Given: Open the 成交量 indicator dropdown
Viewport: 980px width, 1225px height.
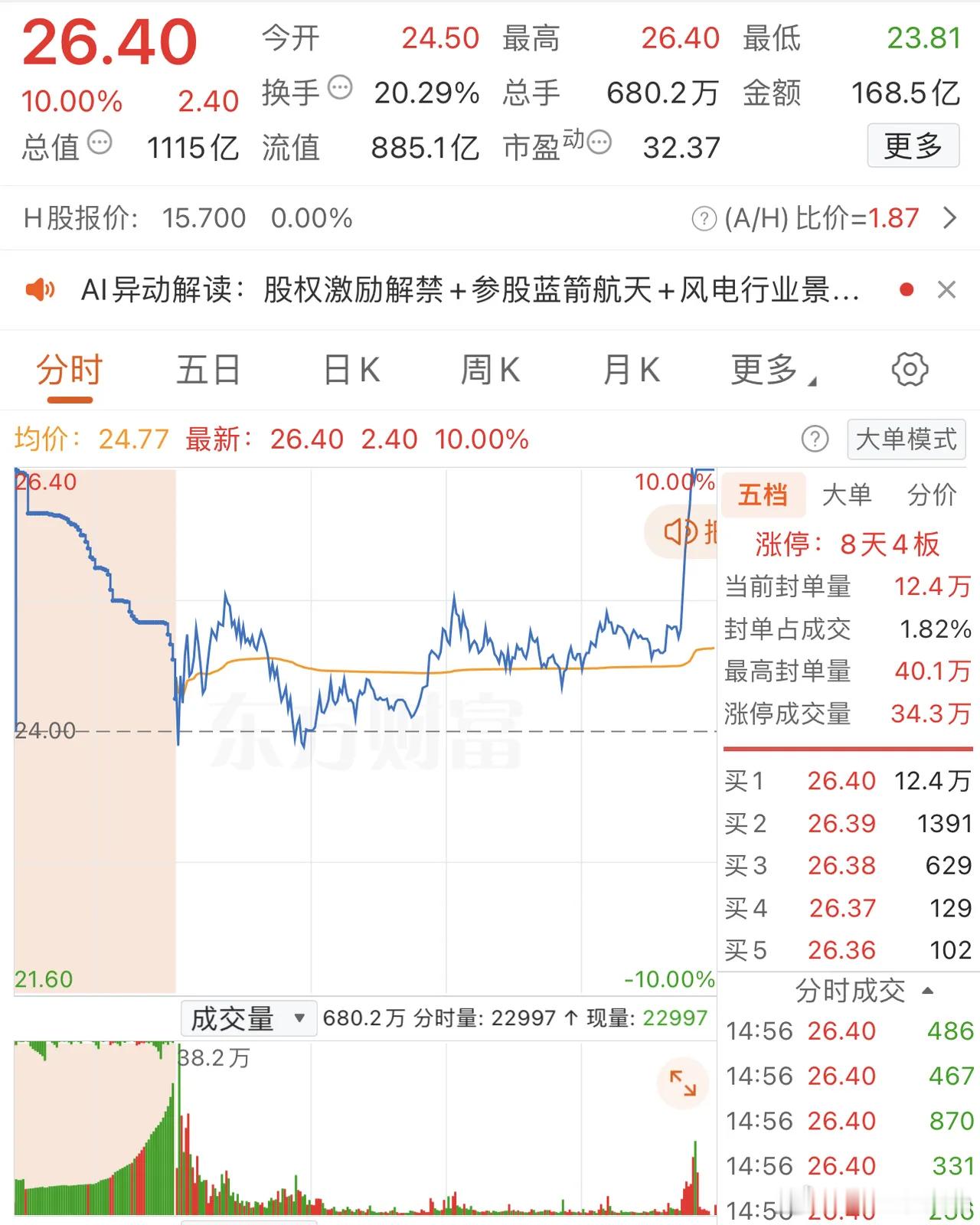Looking at the screenshot, I should pos(247,1018).
